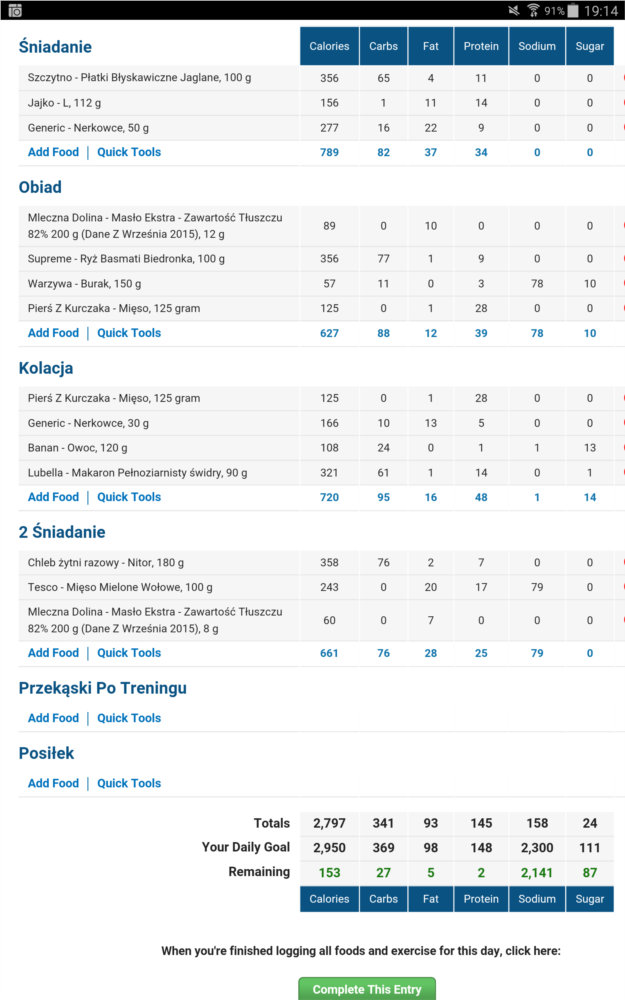This screenshot has width=625, height=1000.
Task: Open the Lubella Makaron Pełnoziarnisty entry
Action: click(x=138, y=473)
